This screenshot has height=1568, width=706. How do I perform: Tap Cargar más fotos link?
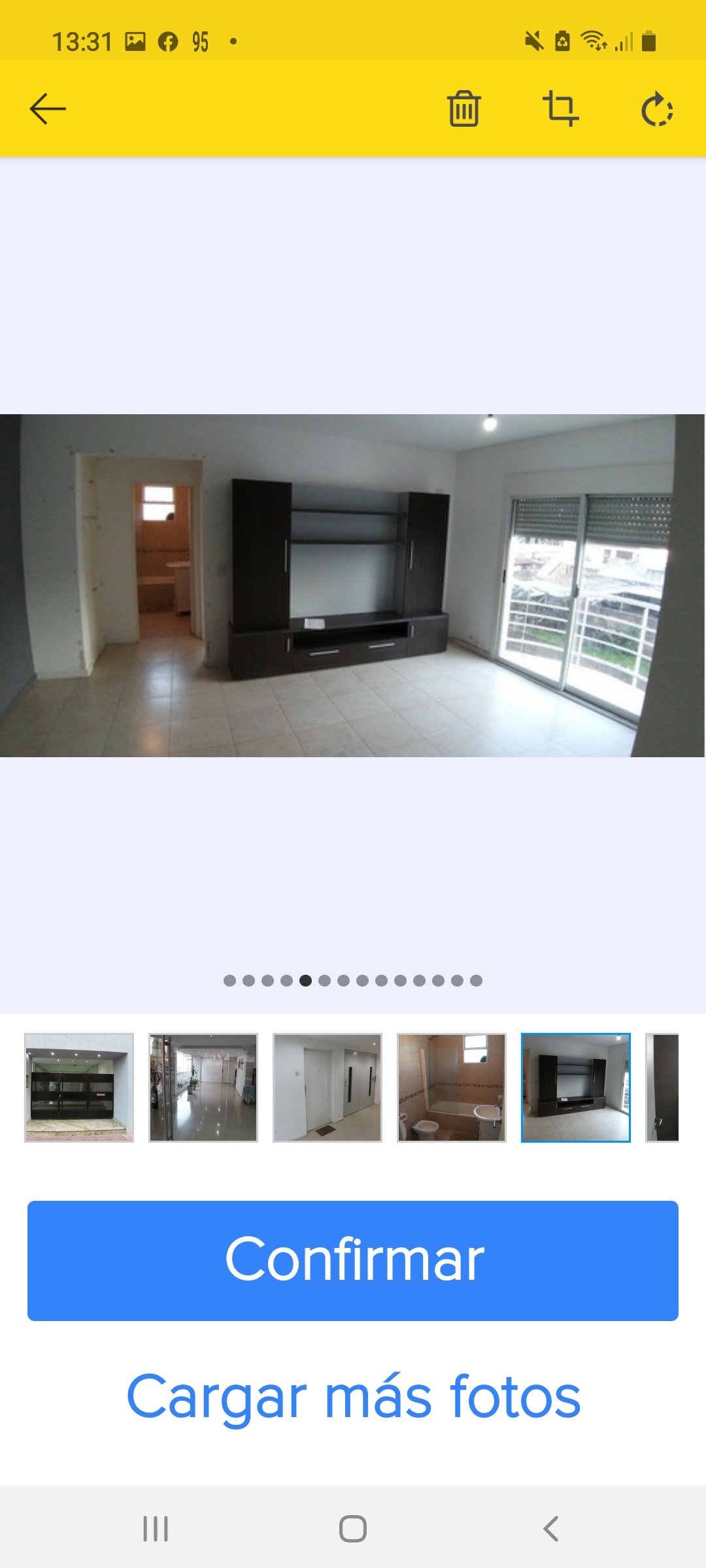pyautogui.click(x=353, y=1397)
